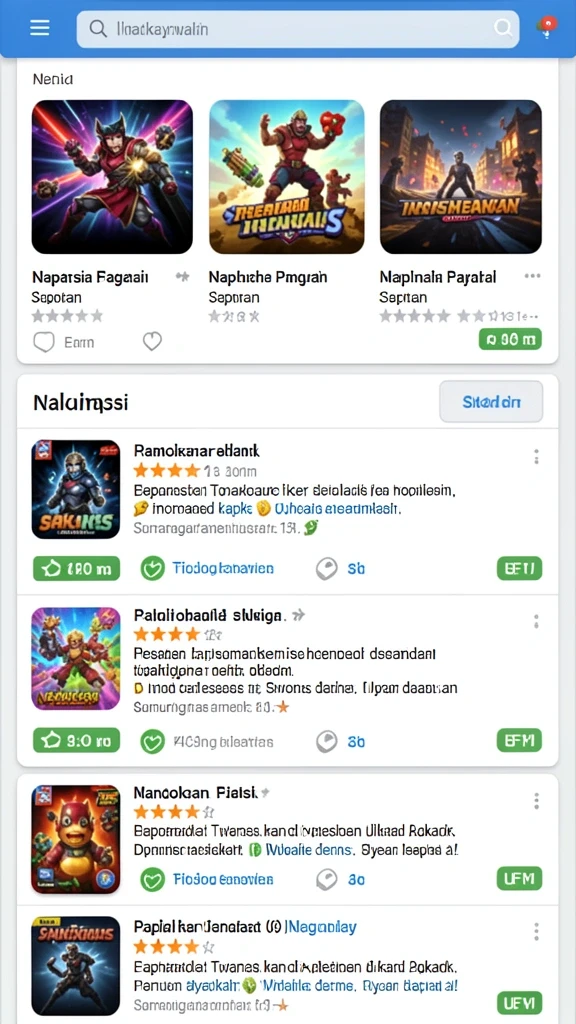Open the Ramokanarellank app row
The image size is (576, 1024).
click(287, 511)
